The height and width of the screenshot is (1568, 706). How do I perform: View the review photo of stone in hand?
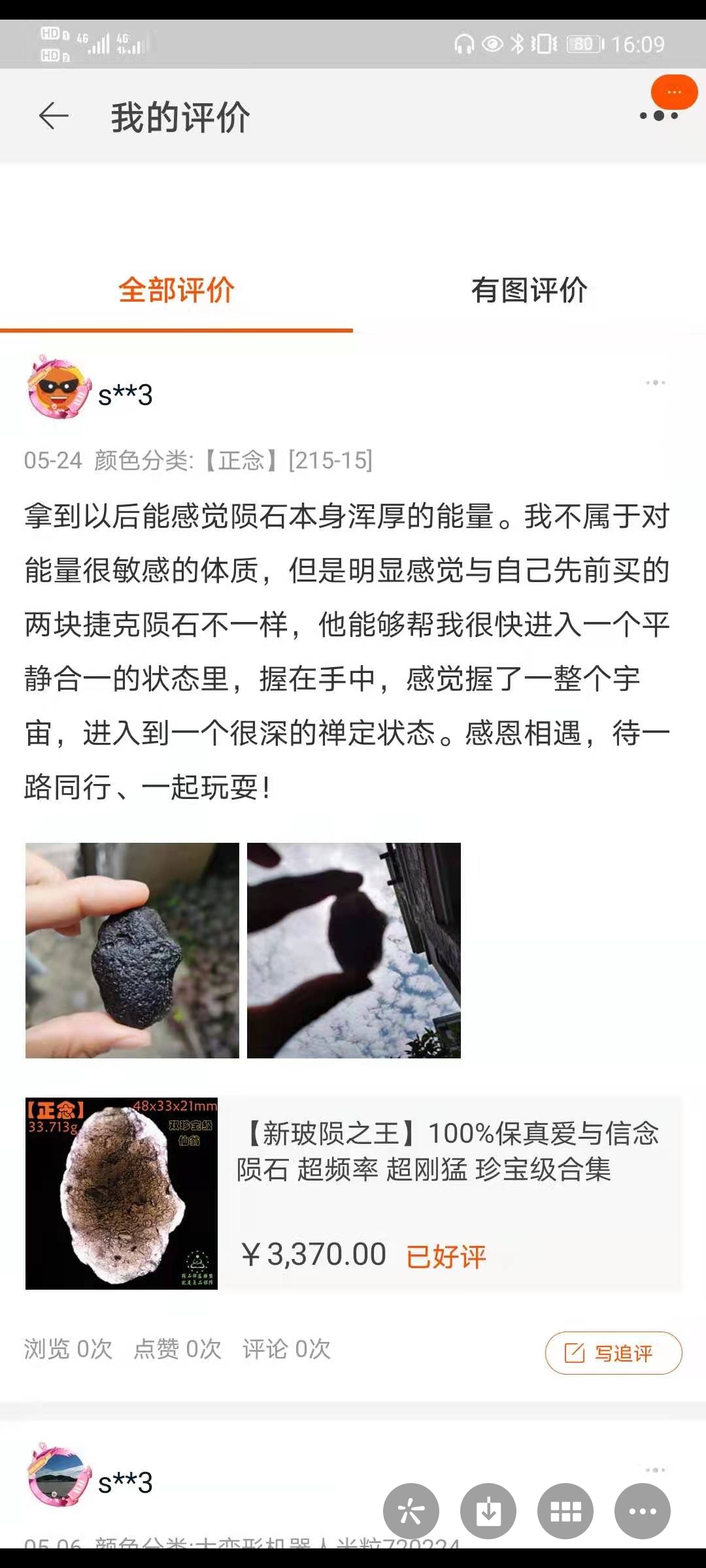pos(132,951)
